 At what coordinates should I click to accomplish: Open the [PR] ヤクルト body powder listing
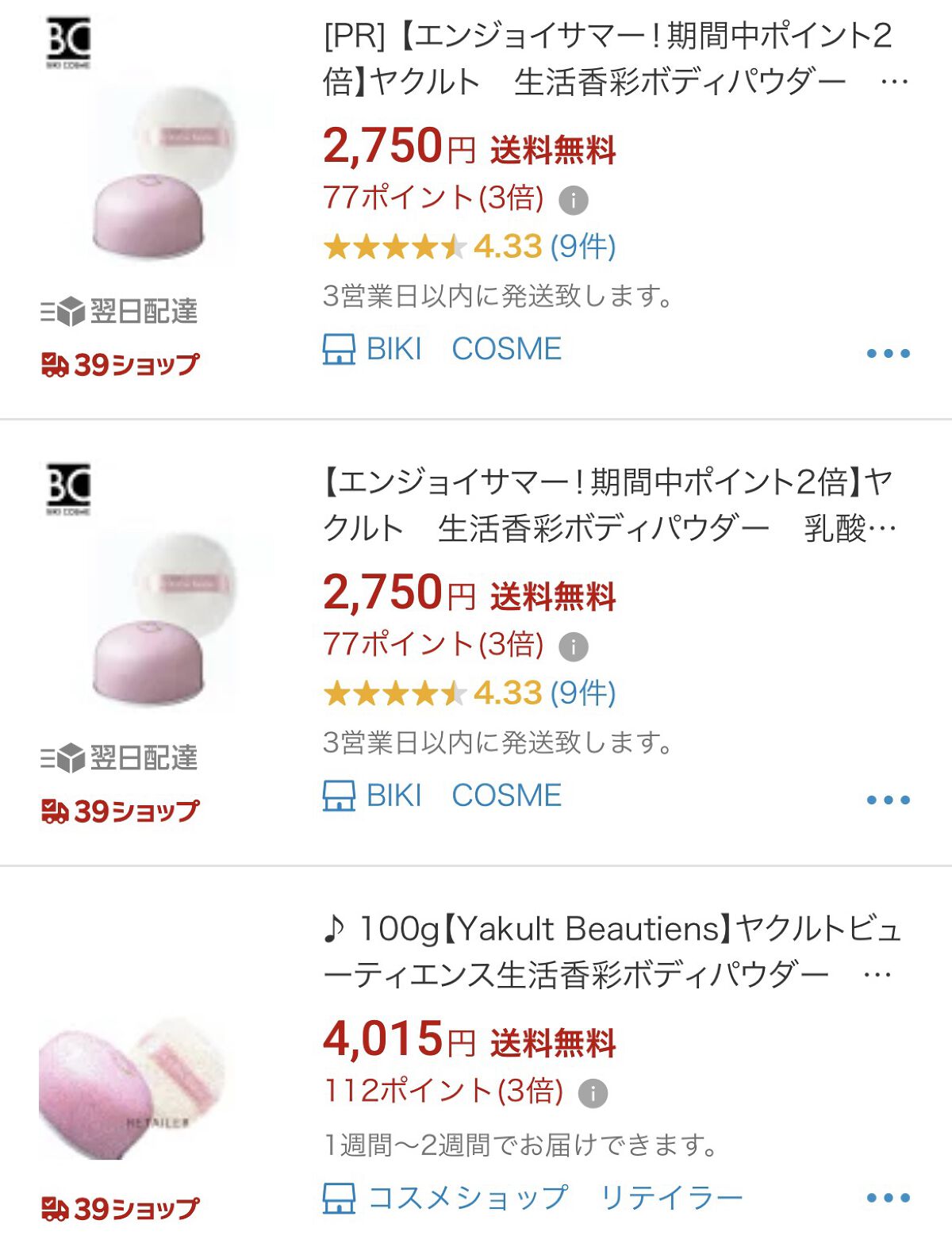tap(608, 58)
